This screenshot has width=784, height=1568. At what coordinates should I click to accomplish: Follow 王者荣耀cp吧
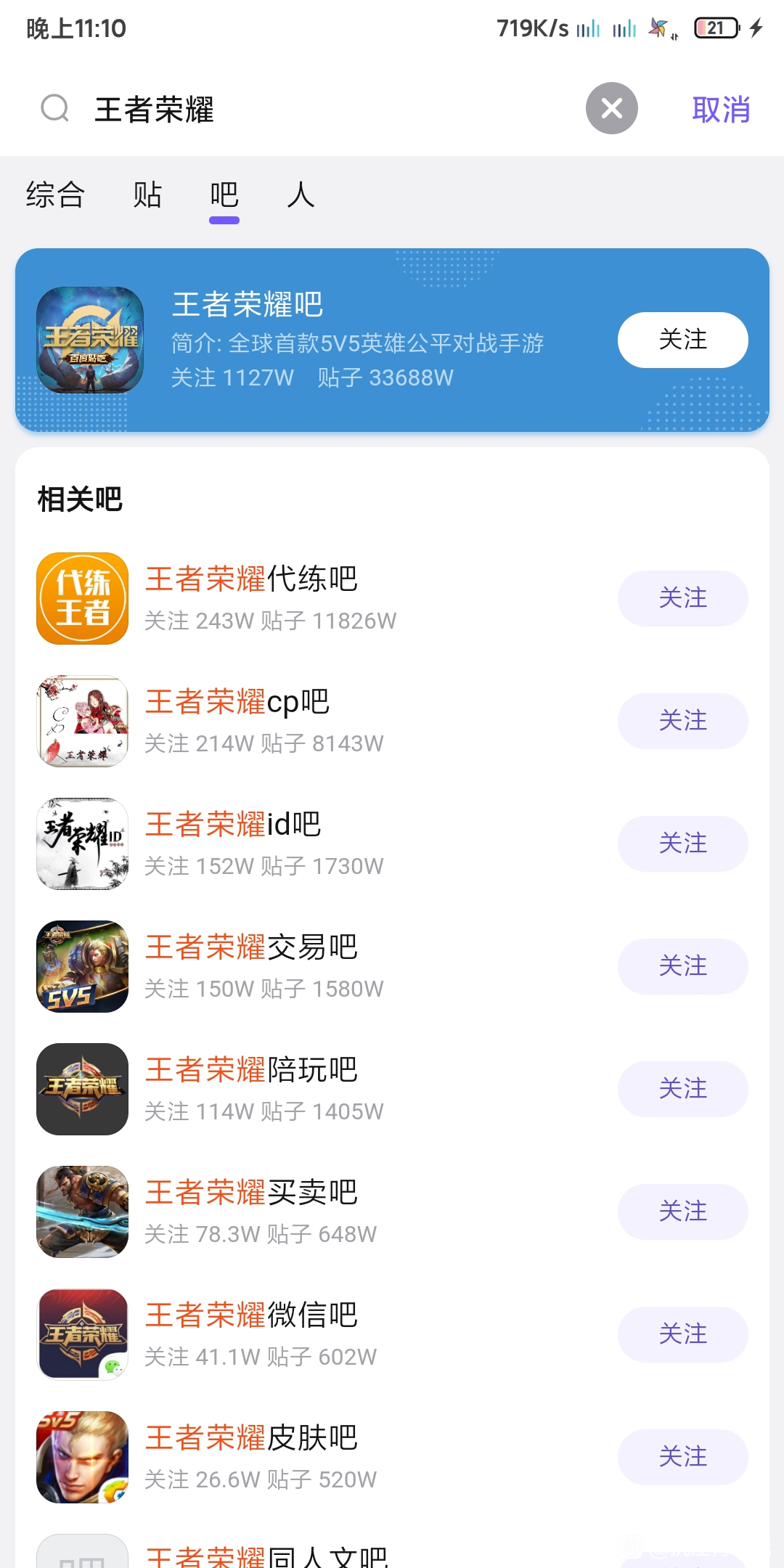(683, 721)
